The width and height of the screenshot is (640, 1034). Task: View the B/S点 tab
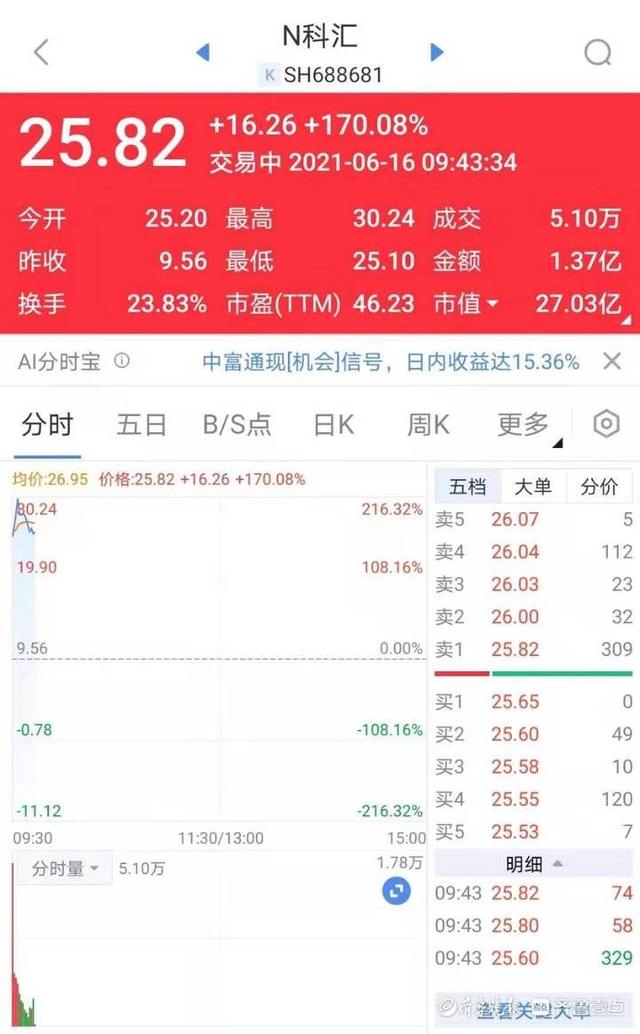click(x=237, y=425)
